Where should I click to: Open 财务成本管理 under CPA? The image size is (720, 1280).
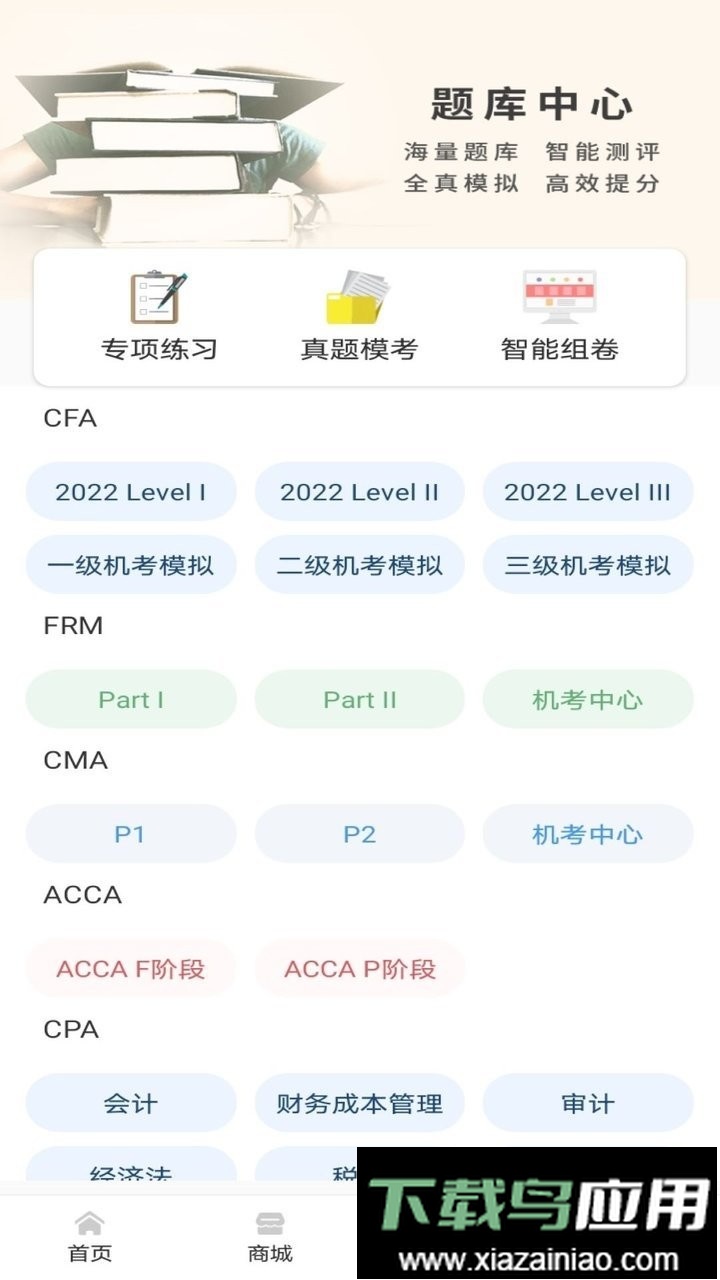tap(359, 1102)
